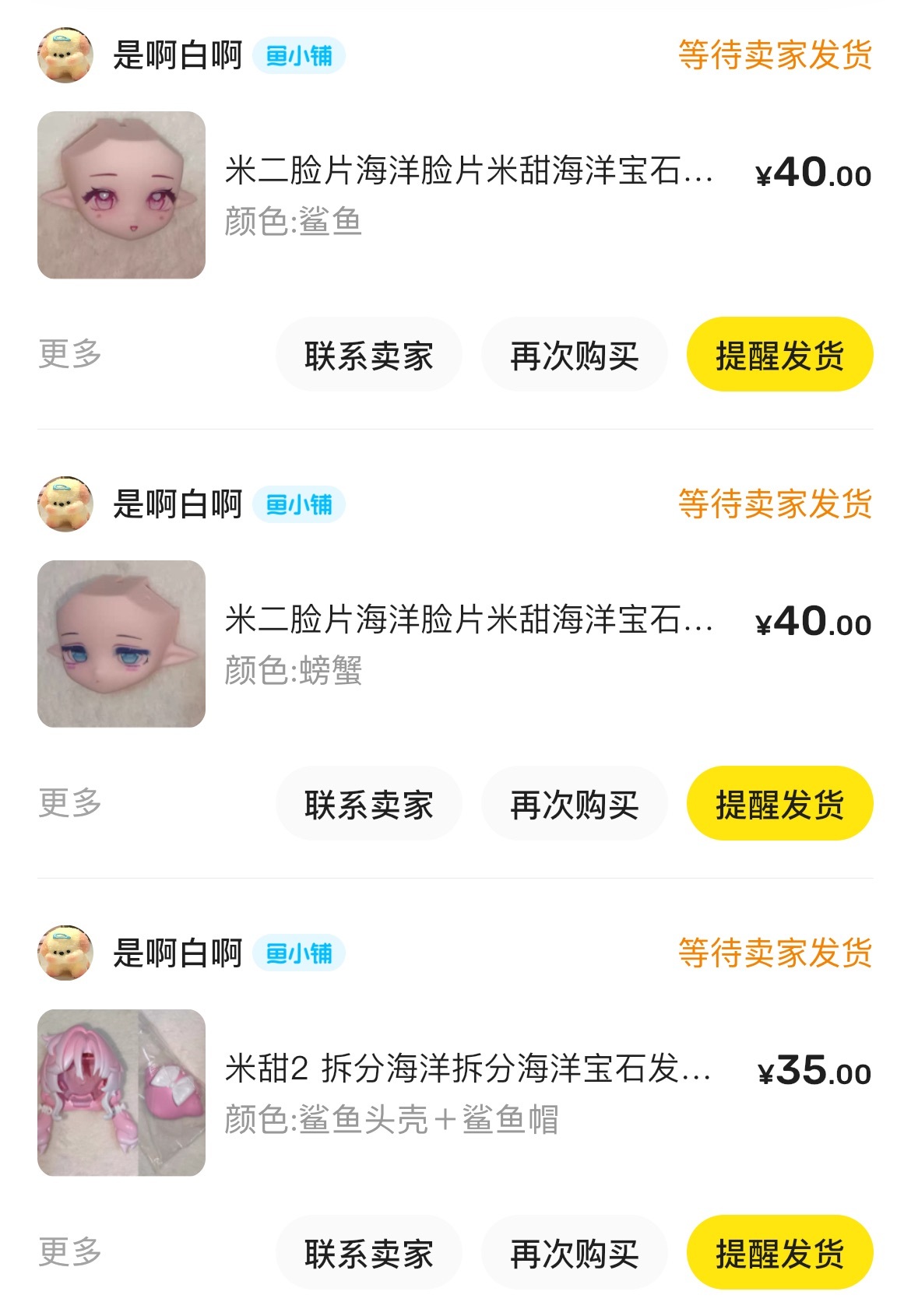Image resolution: width=911 pixels, height=1316 pixels.
Task: Tap 联系卖家 for the 鲨鱼 face plate order
Action: [x=369, y=356]
